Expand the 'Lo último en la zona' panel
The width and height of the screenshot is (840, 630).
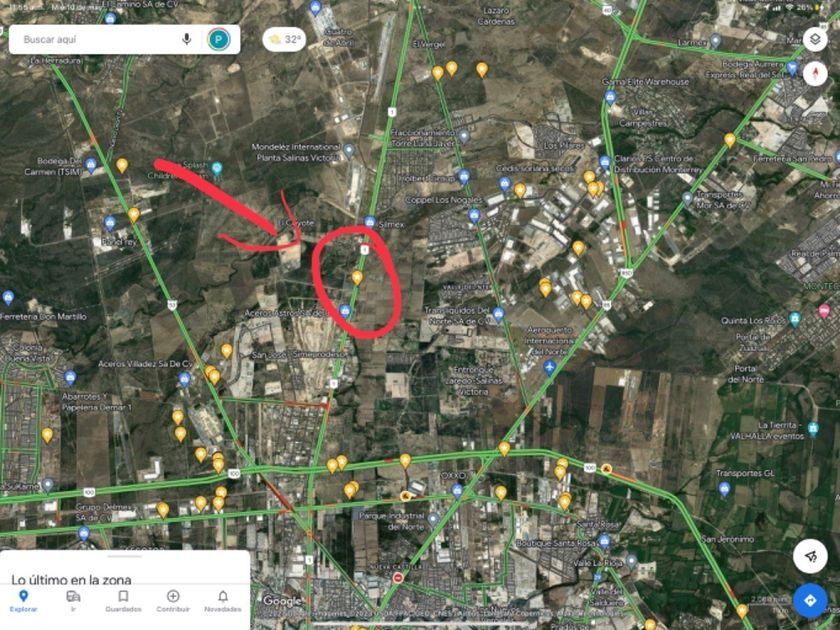pos(124,565)
